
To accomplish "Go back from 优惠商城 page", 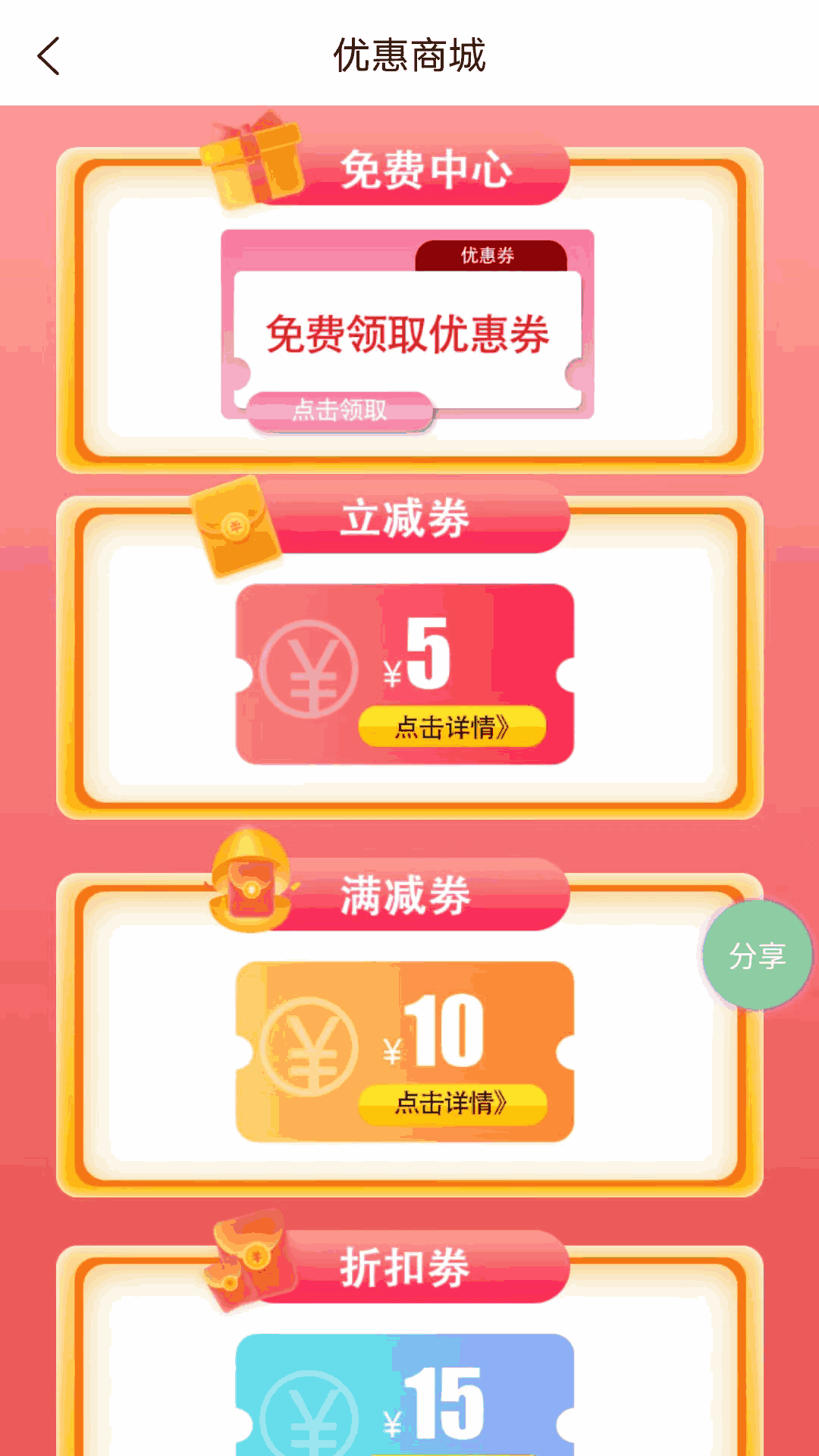I will click(x=49, y=57).
